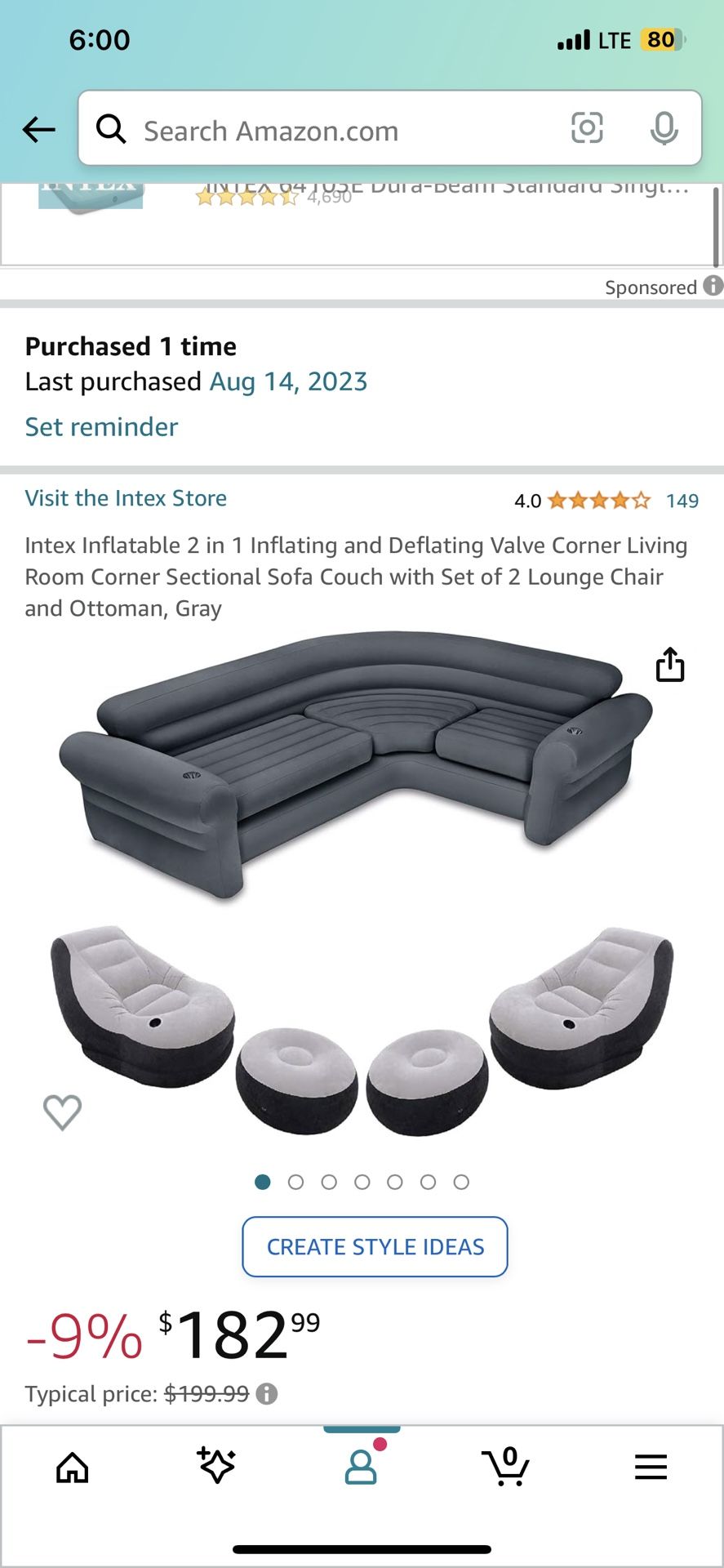Switch to the currently active profile tab

(x=361, y=1466)
